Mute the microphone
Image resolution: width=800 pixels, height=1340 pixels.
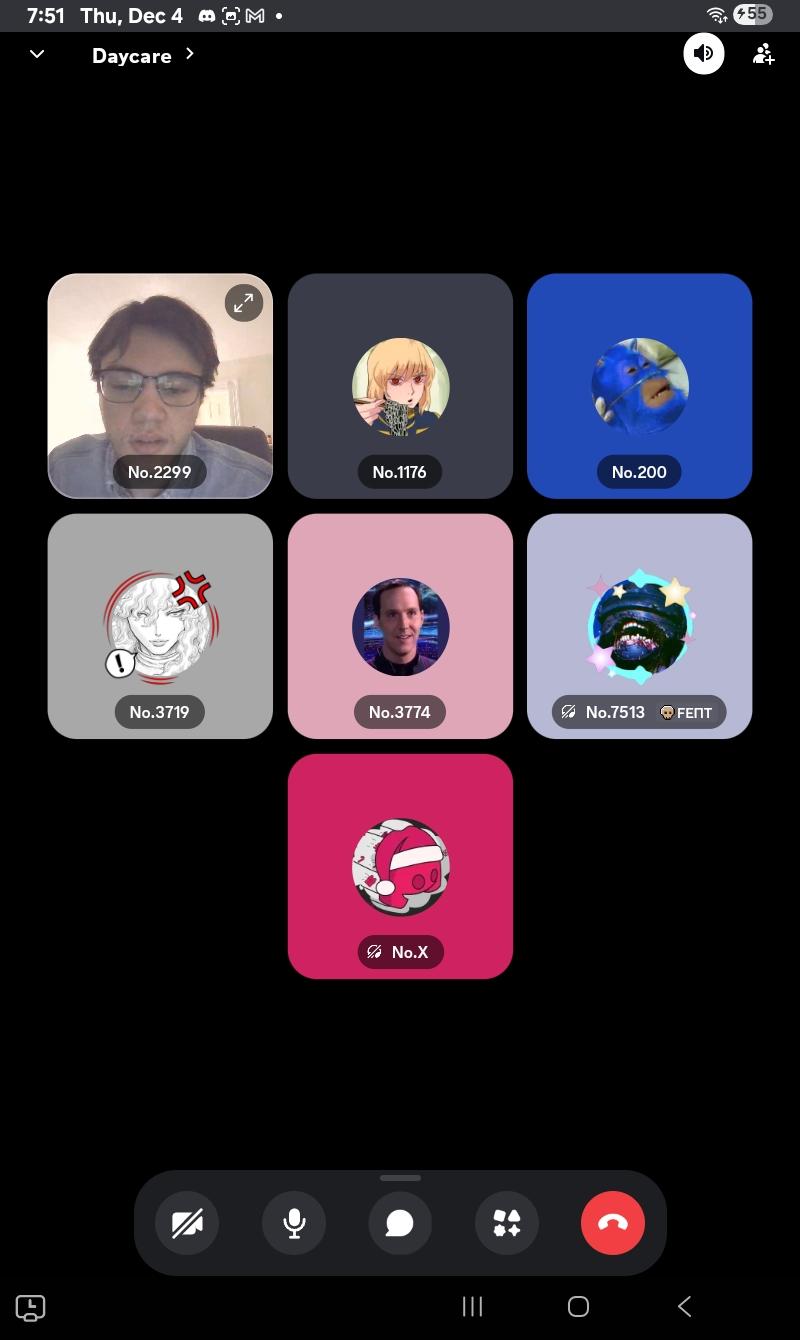[x=294, y=1223]
